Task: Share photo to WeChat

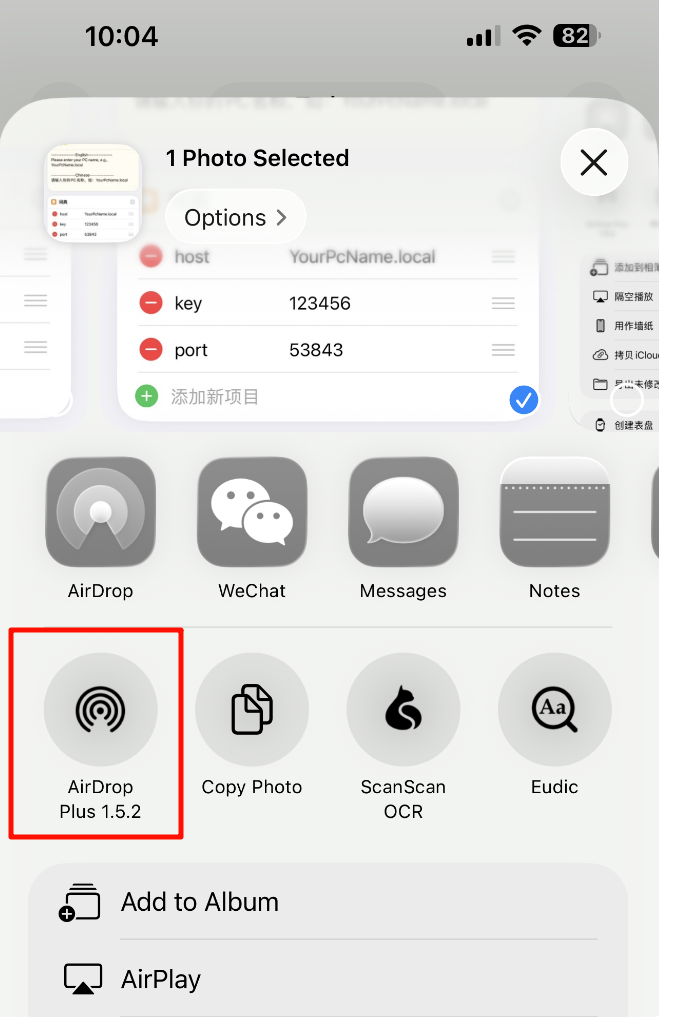Action: [252, 513]
